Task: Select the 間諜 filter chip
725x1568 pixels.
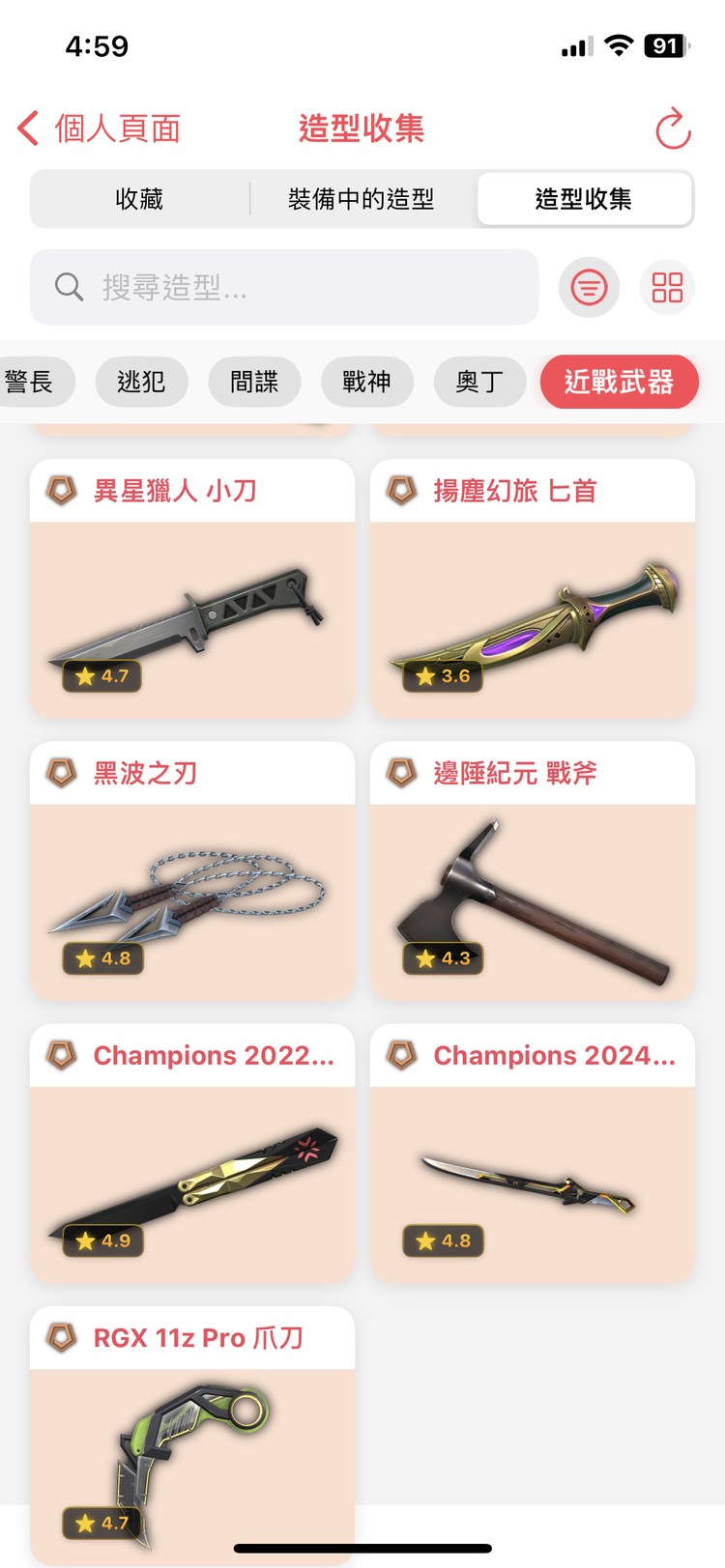Action: tap(254, 382)
